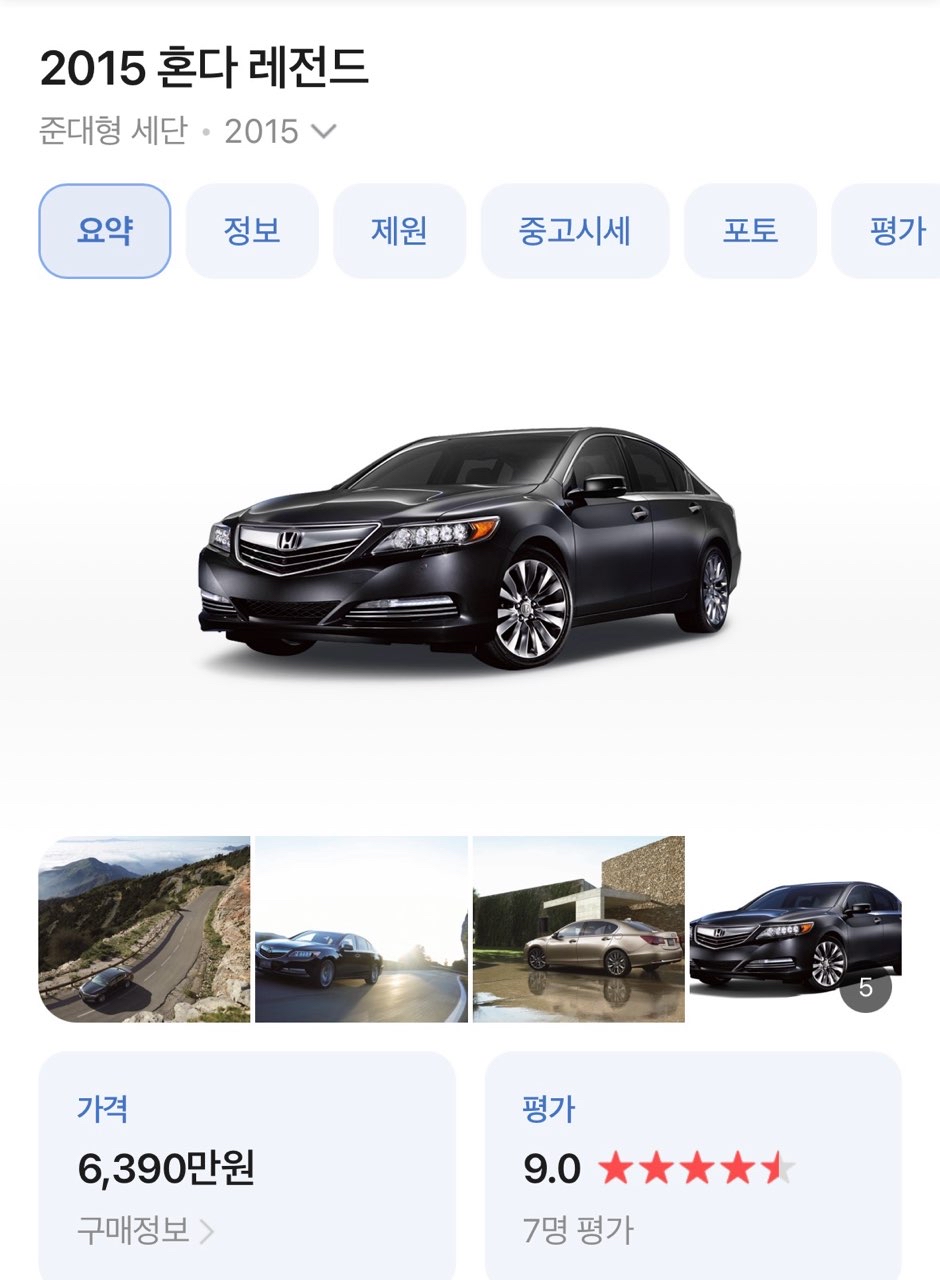Image resolution: width=940 pixels, height=1280 pixels.
Task: Open the sunlit road driving photo
Action: coord(361,929)
